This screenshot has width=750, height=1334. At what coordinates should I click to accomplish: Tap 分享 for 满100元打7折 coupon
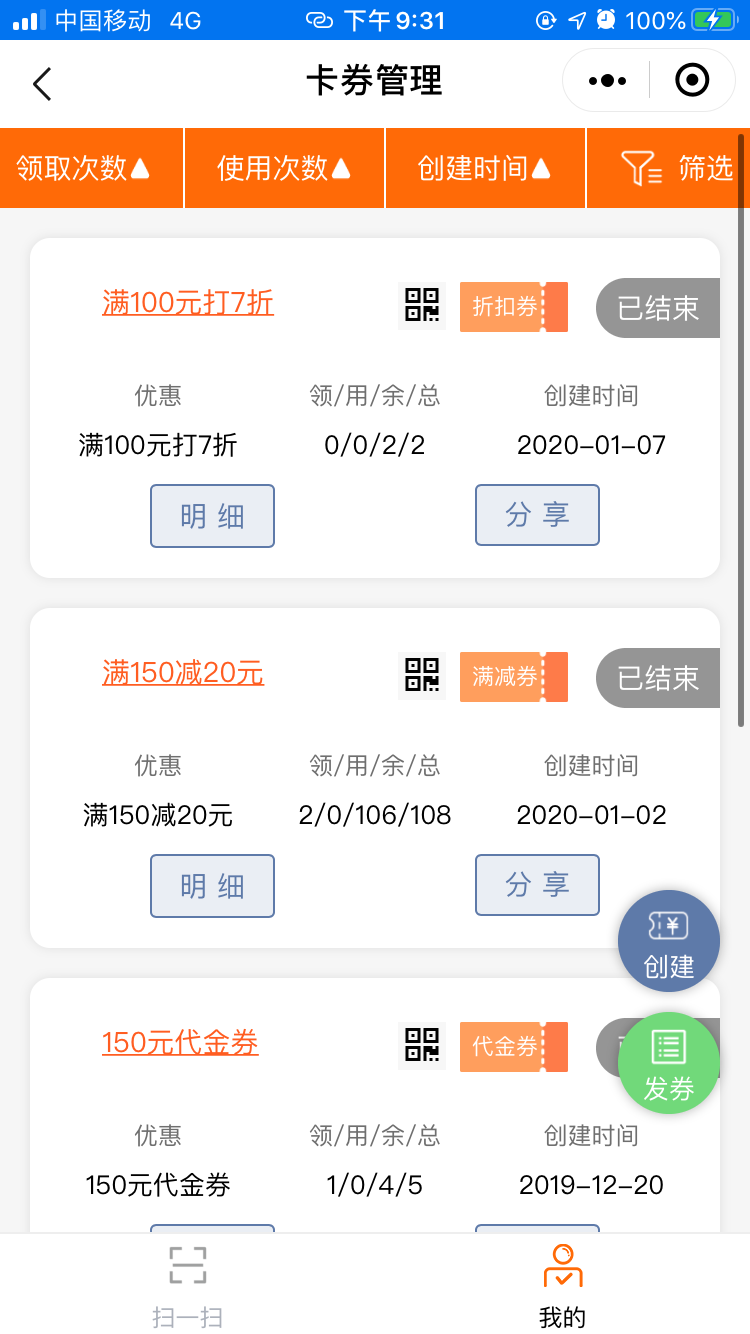(x=537, y=515)
